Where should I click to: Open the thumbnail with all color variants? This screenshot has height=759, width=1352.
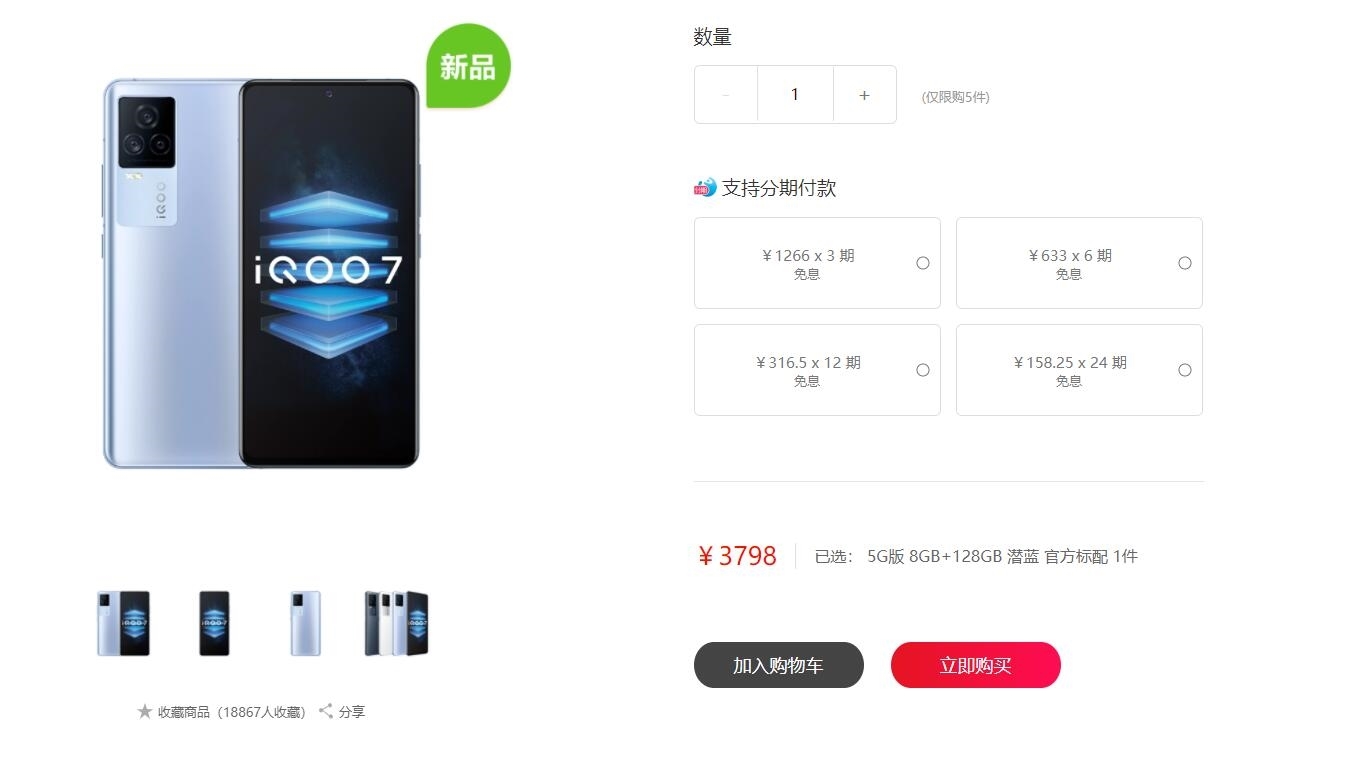396,623
